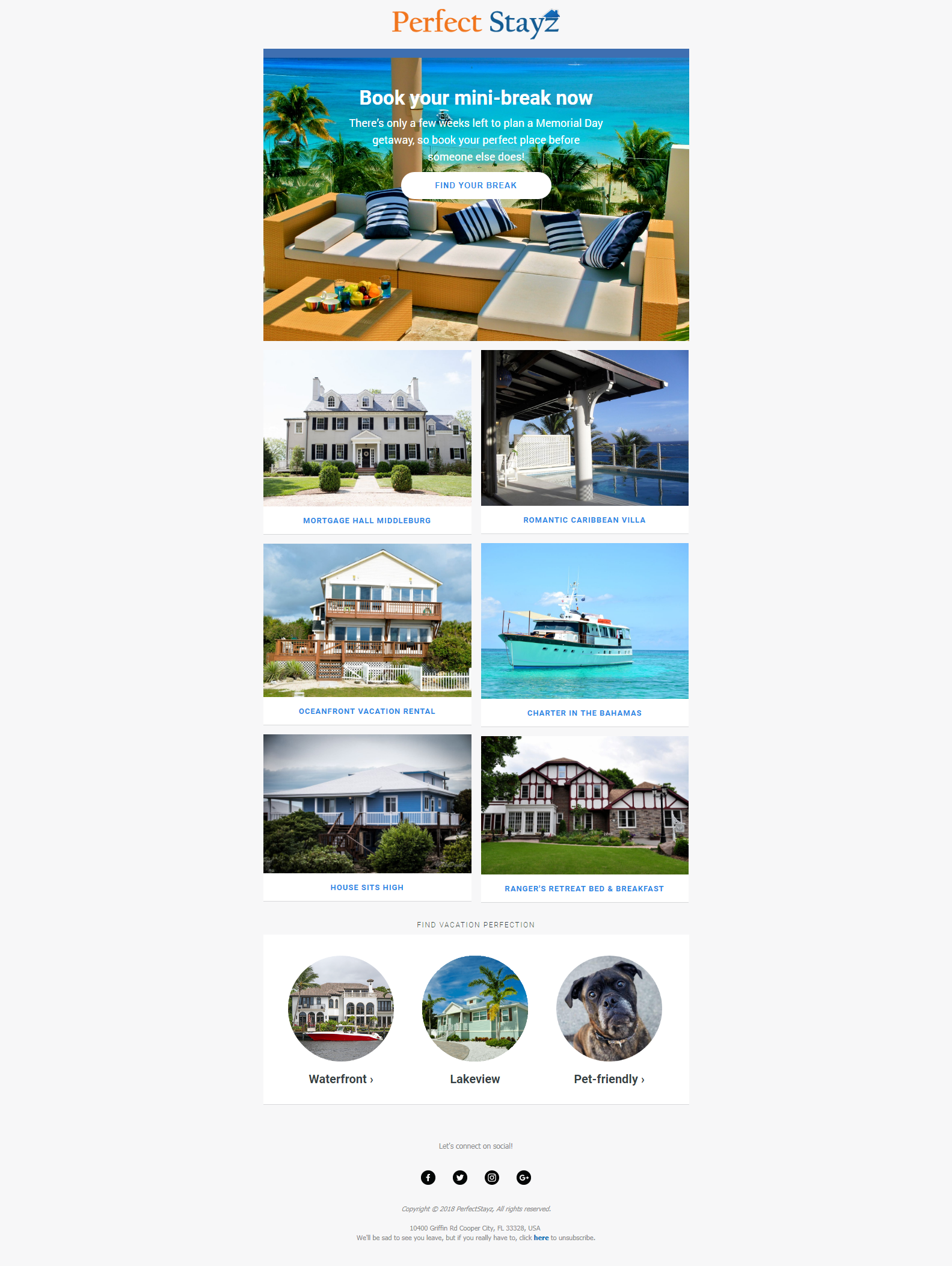The height and width of the screenshot is (1266, 952).
Task: Open the Instagram social icon
Action: (x=492, y=1178)
